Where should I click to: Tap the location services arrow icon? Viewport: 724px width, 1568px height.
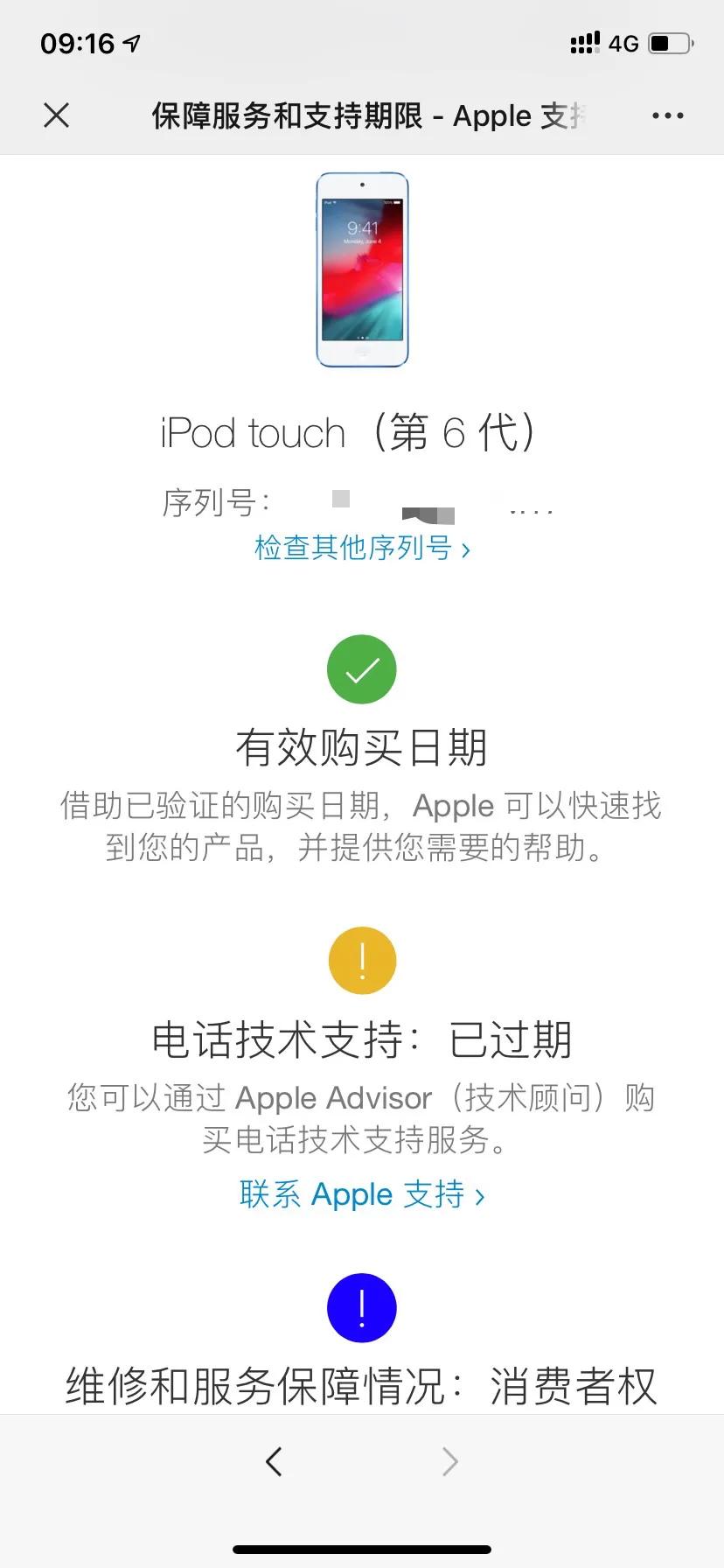point(133,42)
